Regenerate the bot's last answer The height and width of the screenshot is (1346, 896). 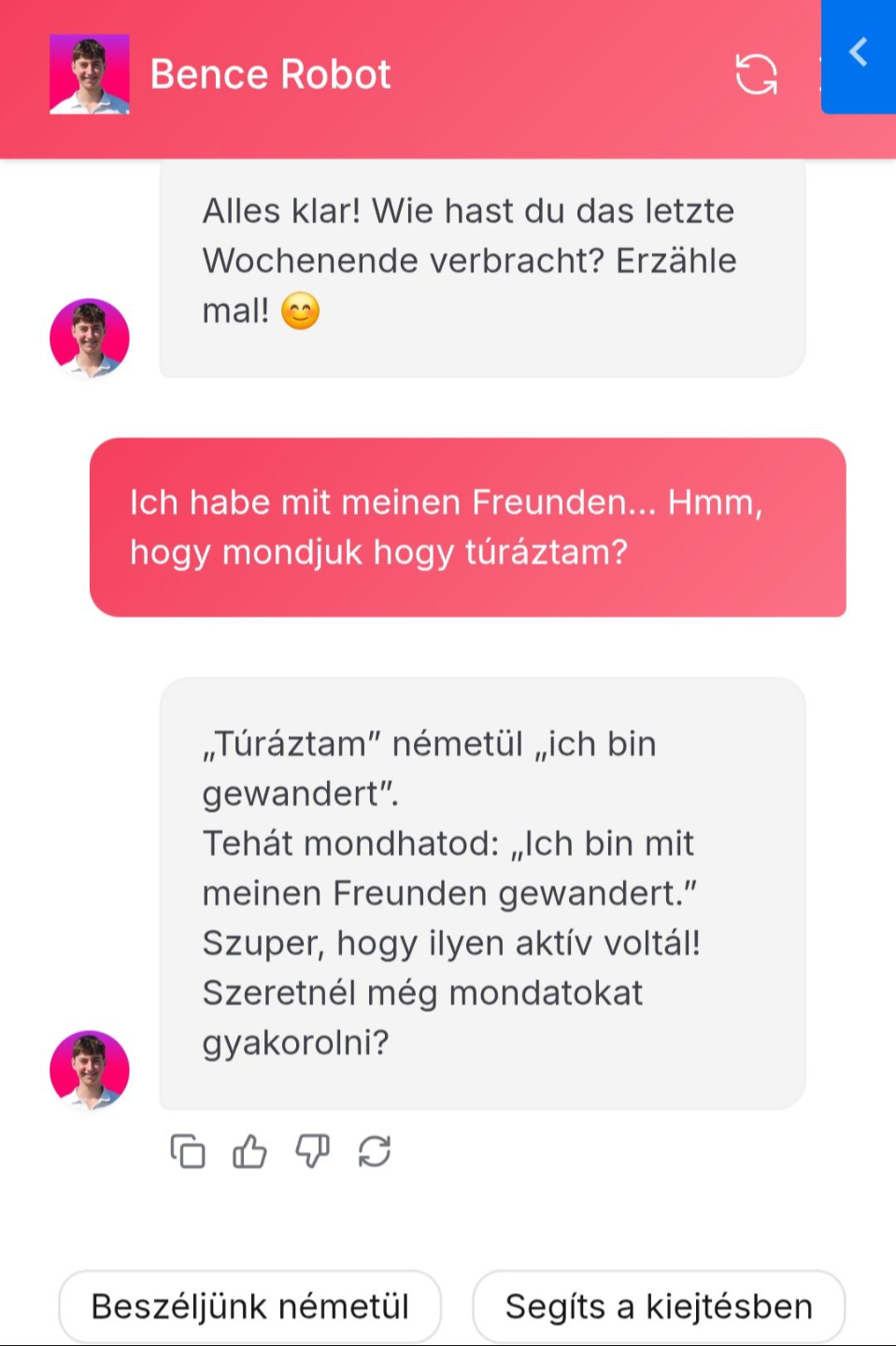(375, 1152)
